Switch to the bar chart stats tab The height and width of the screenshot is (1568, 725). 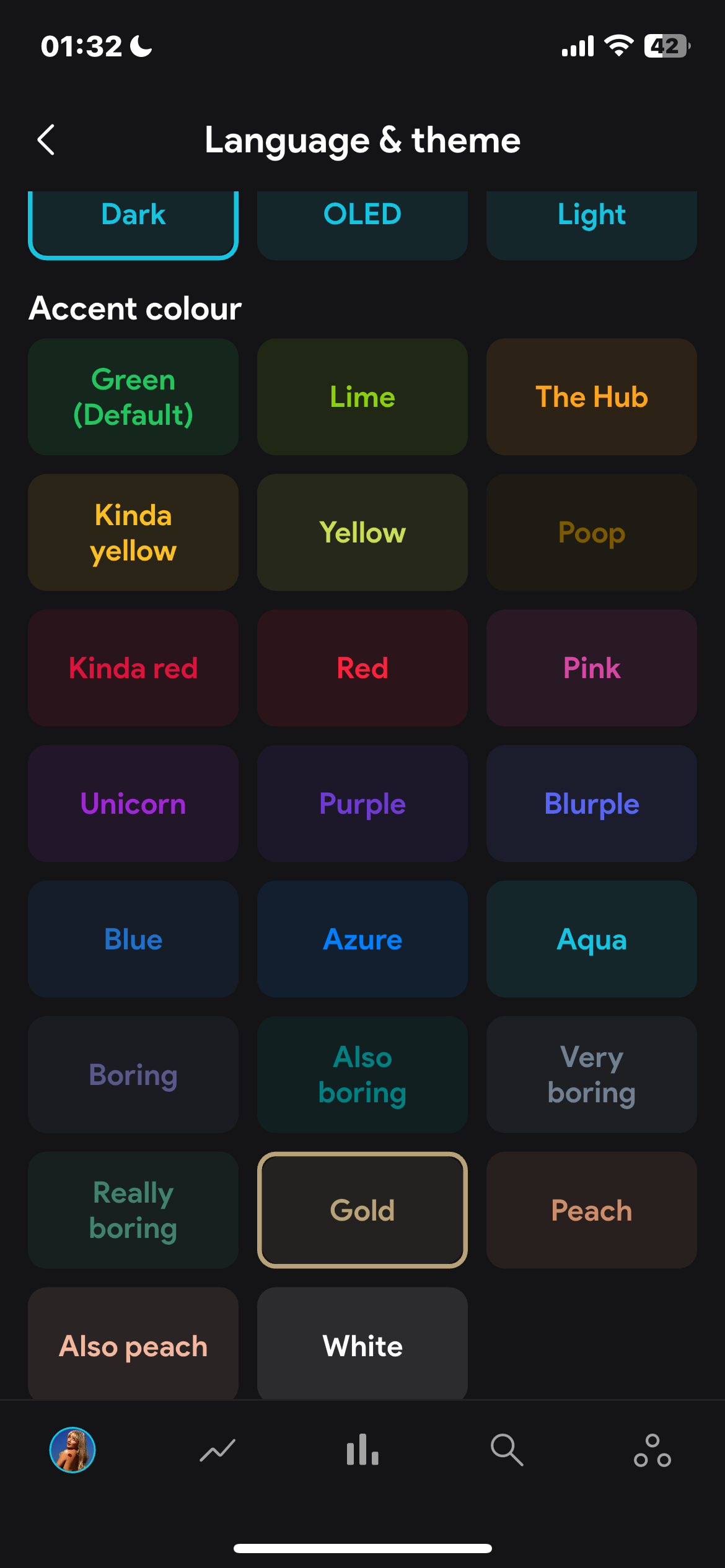pyautogui.click(x=362, y=1450)
